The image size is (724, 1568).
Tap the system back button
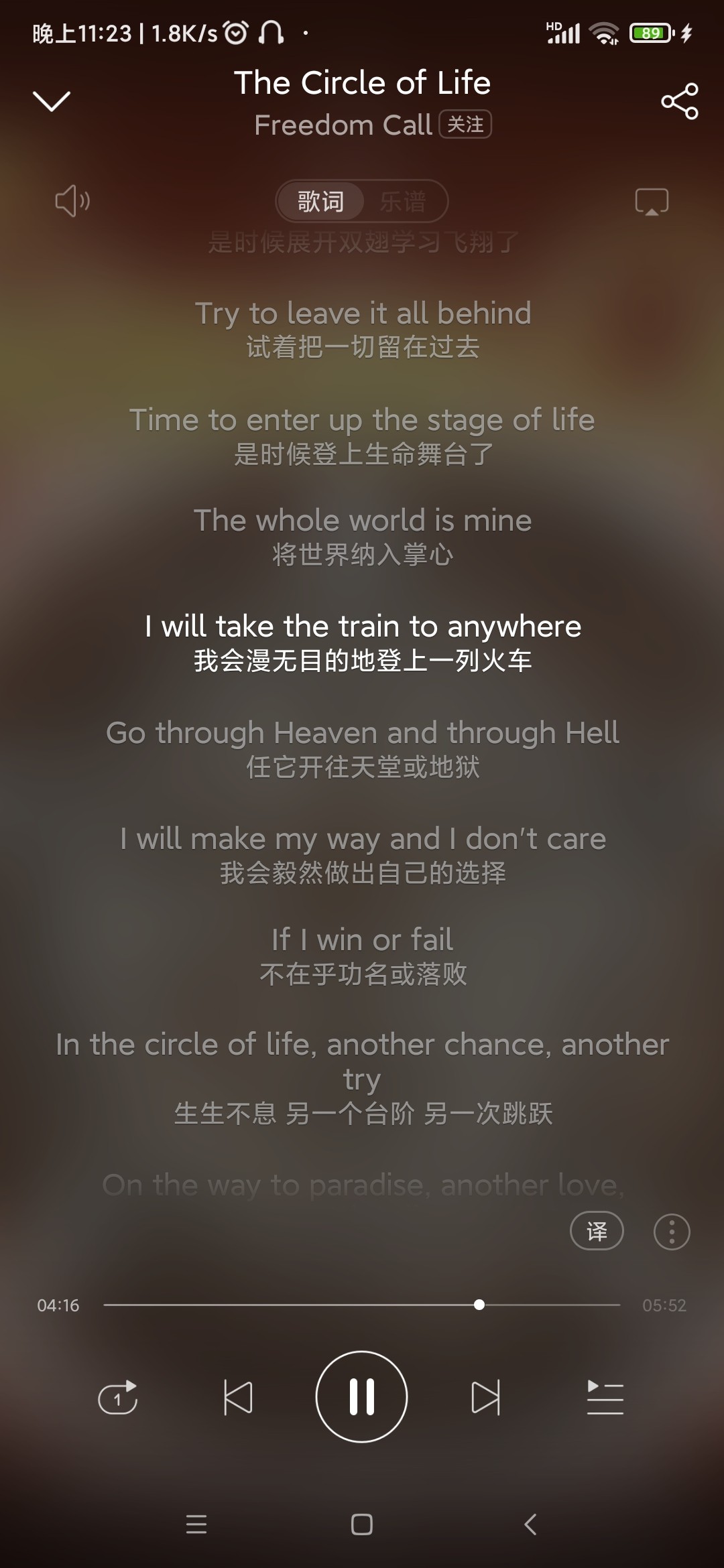[530, 1524]
